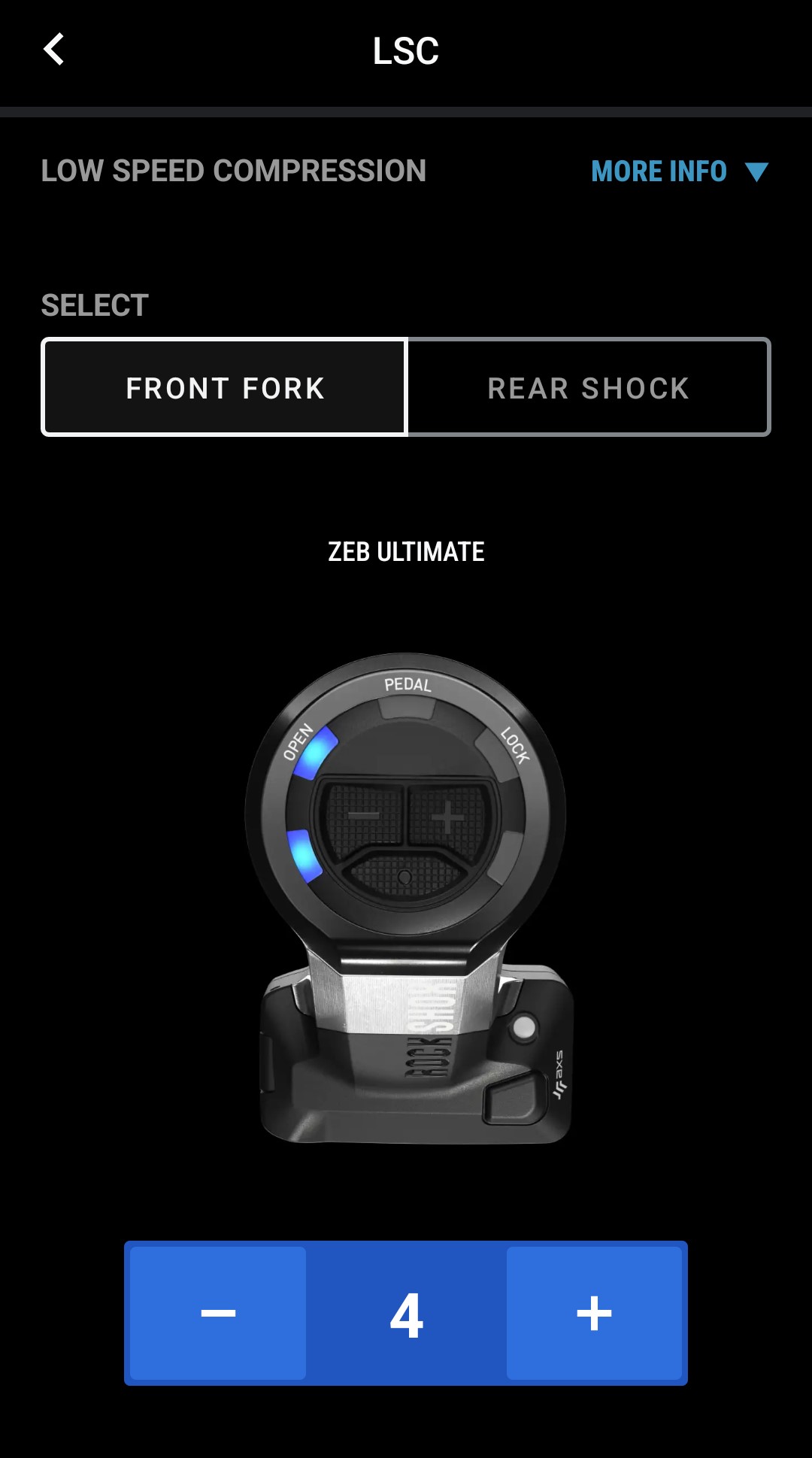Decrease the LSC value with minus
The height and width of the screenshot is (1458, 812).
(x=218, y=1313)
